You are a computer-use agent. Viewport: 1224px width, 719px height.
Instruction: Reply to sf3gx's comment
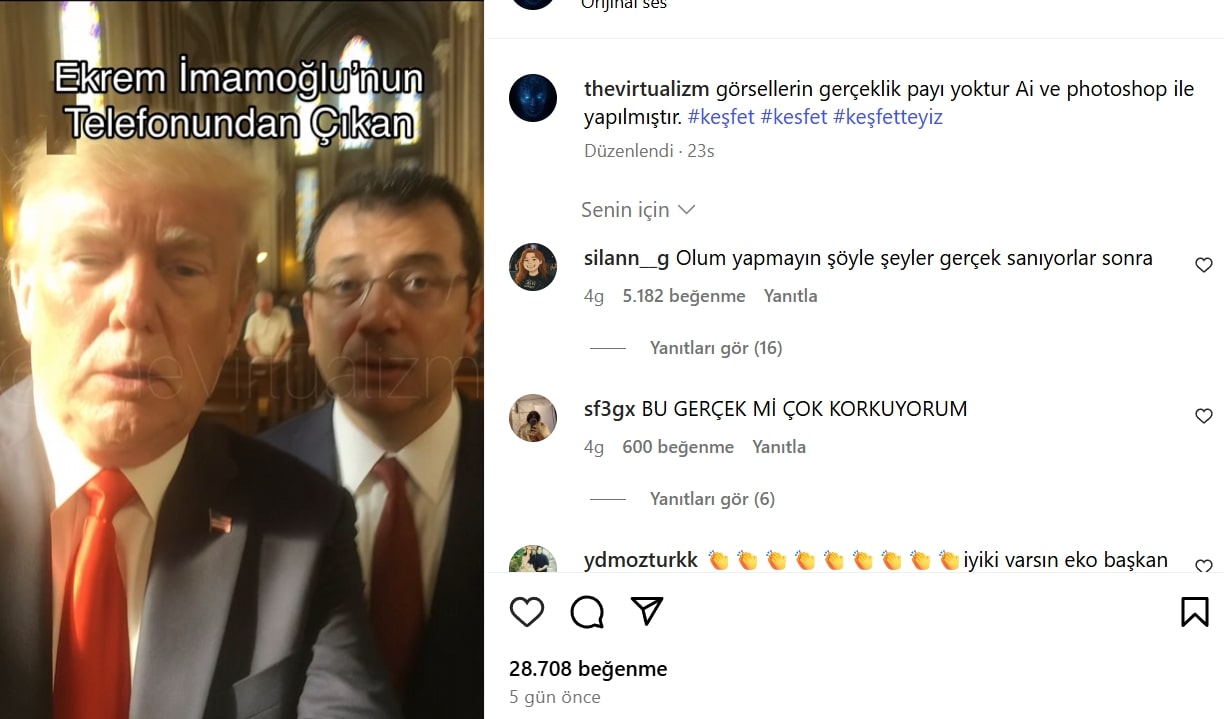coord(778,447)
